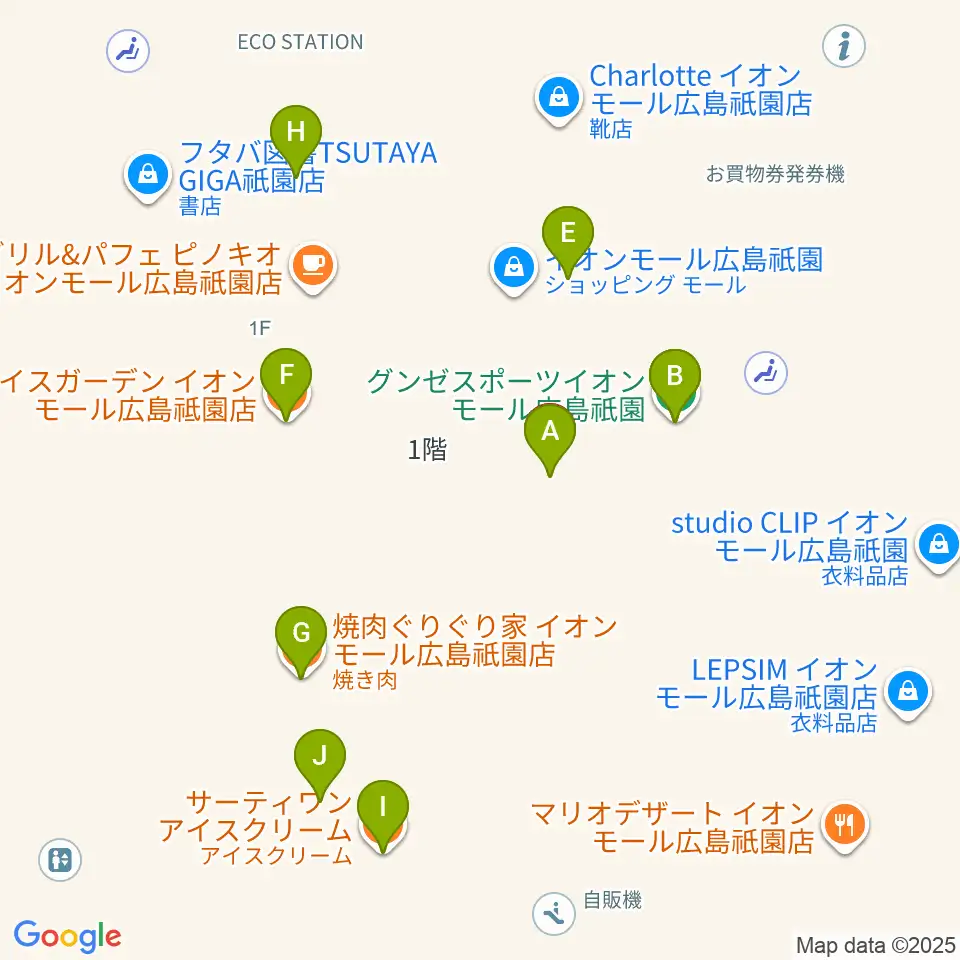Select the green marker labeled B

[675, 385]
